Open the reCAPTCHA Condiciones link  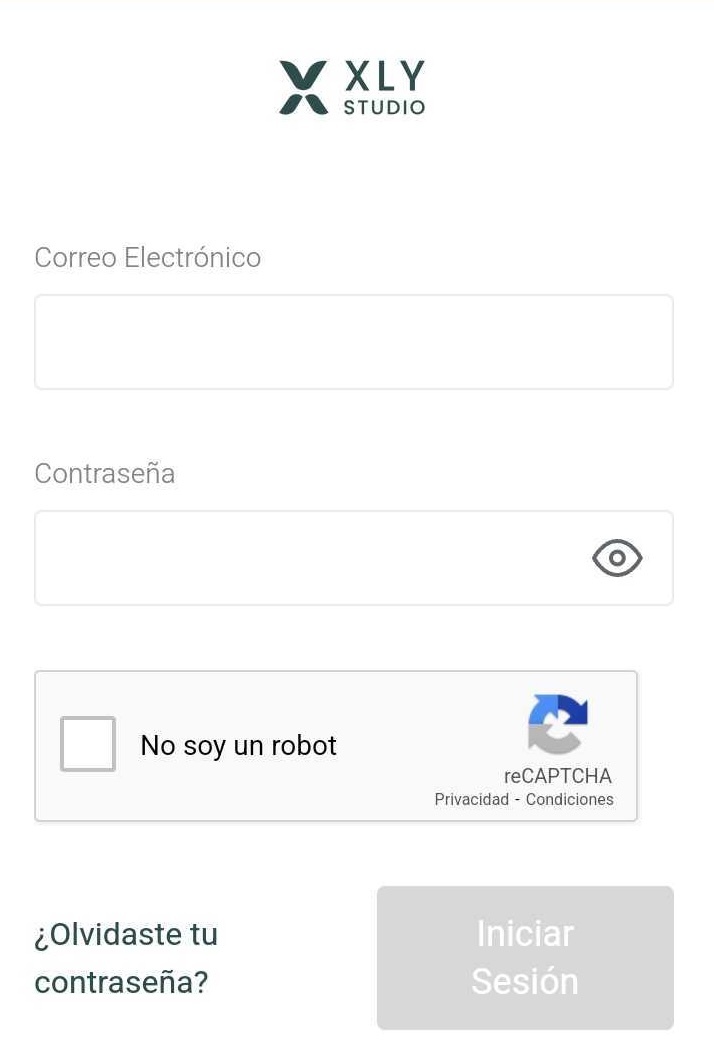click(x=570, y=800)
